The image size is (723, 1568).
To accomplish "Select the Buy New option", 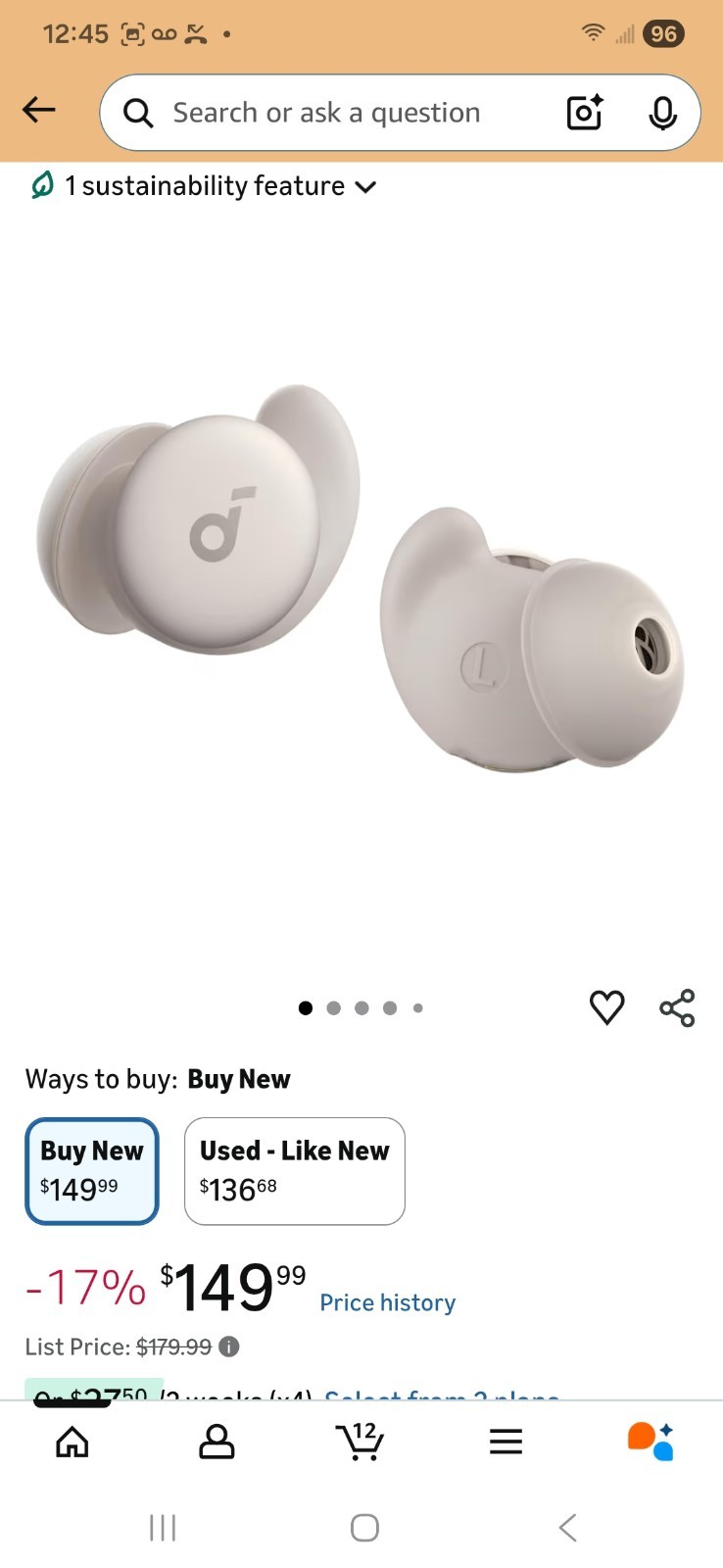I will pos(92,1170).
